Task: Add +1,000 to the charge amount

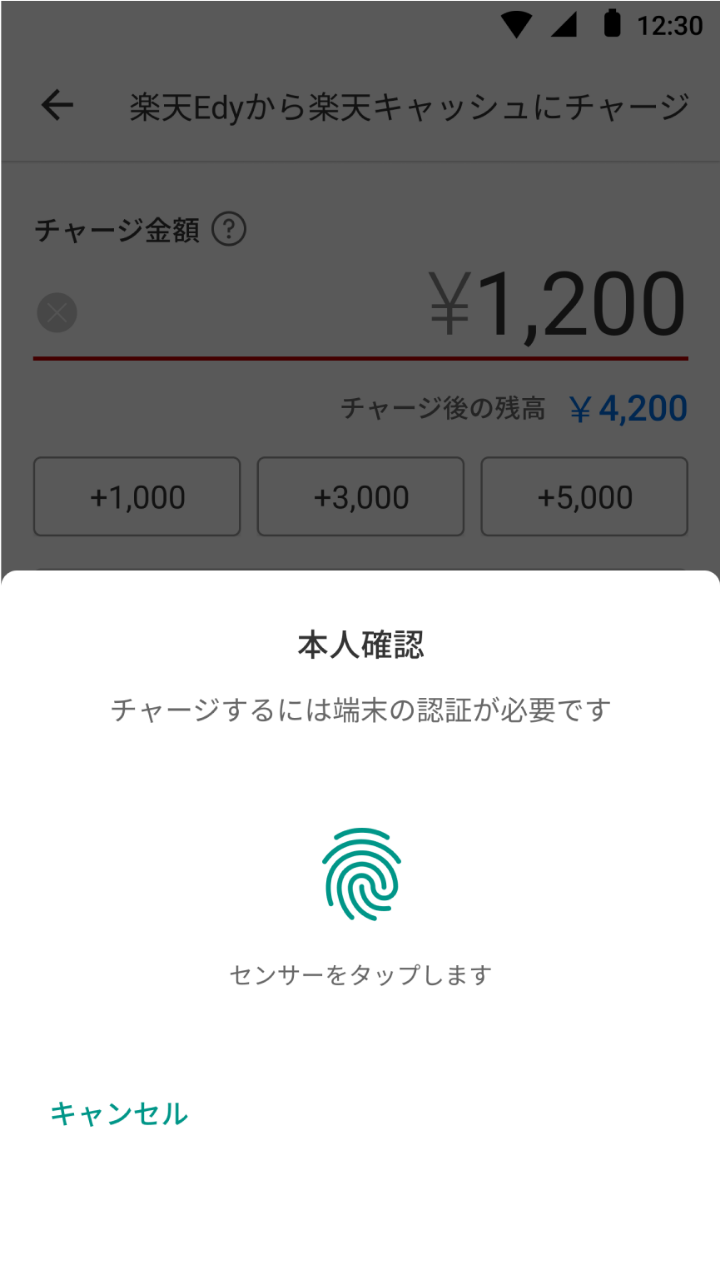Action: point(137,497)
